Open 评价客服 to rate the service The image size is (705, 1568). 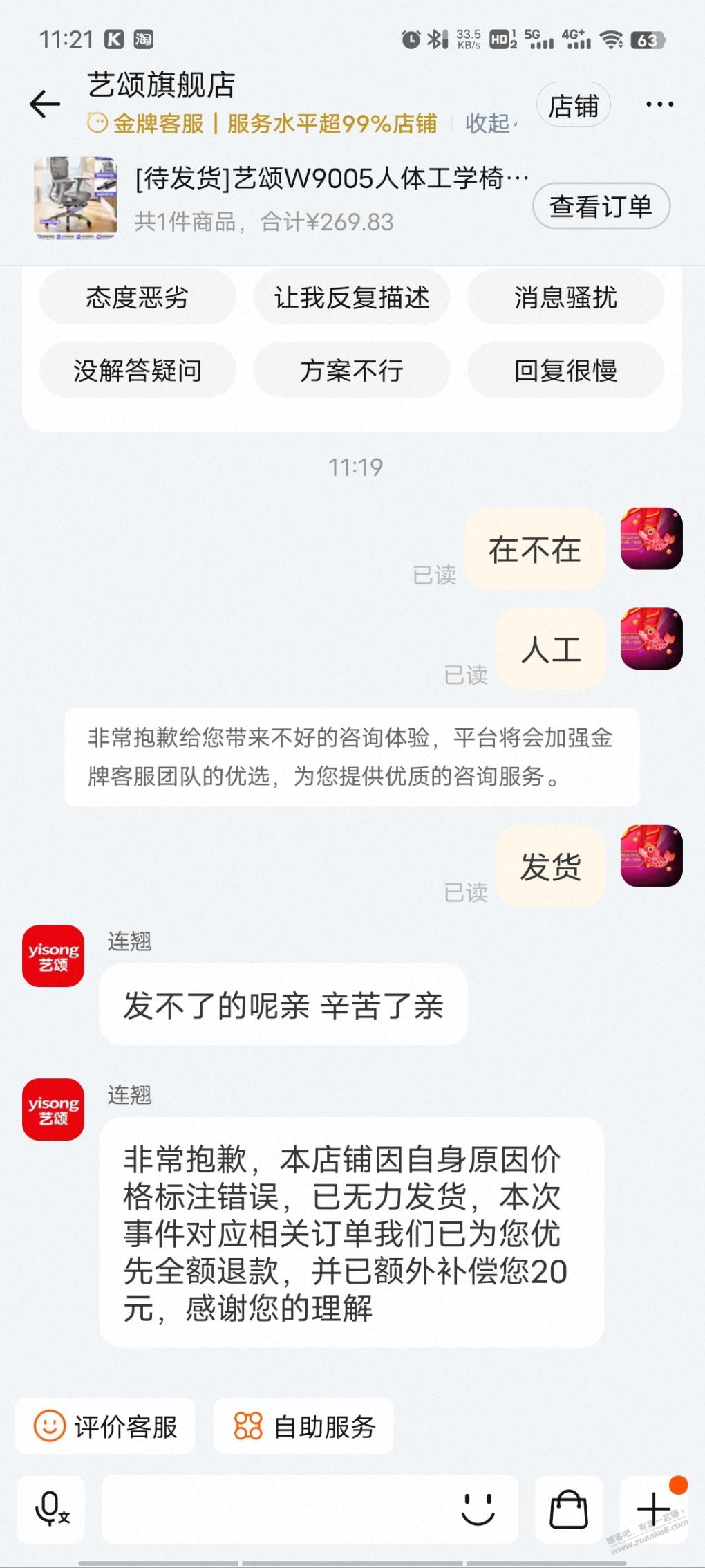coord(106,1426)
